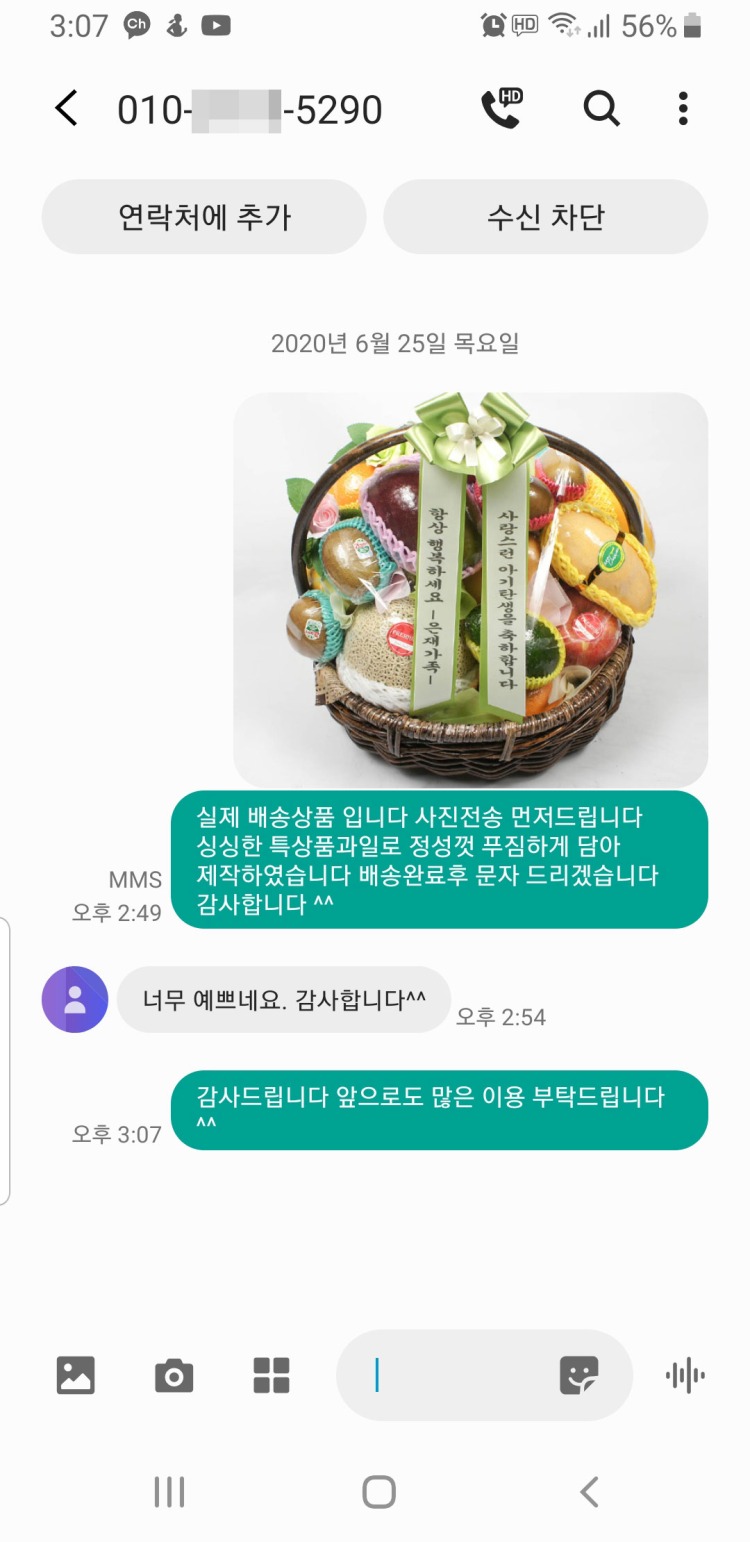
Task: Open the camera to take a photo
Action: click(174, 1375)
